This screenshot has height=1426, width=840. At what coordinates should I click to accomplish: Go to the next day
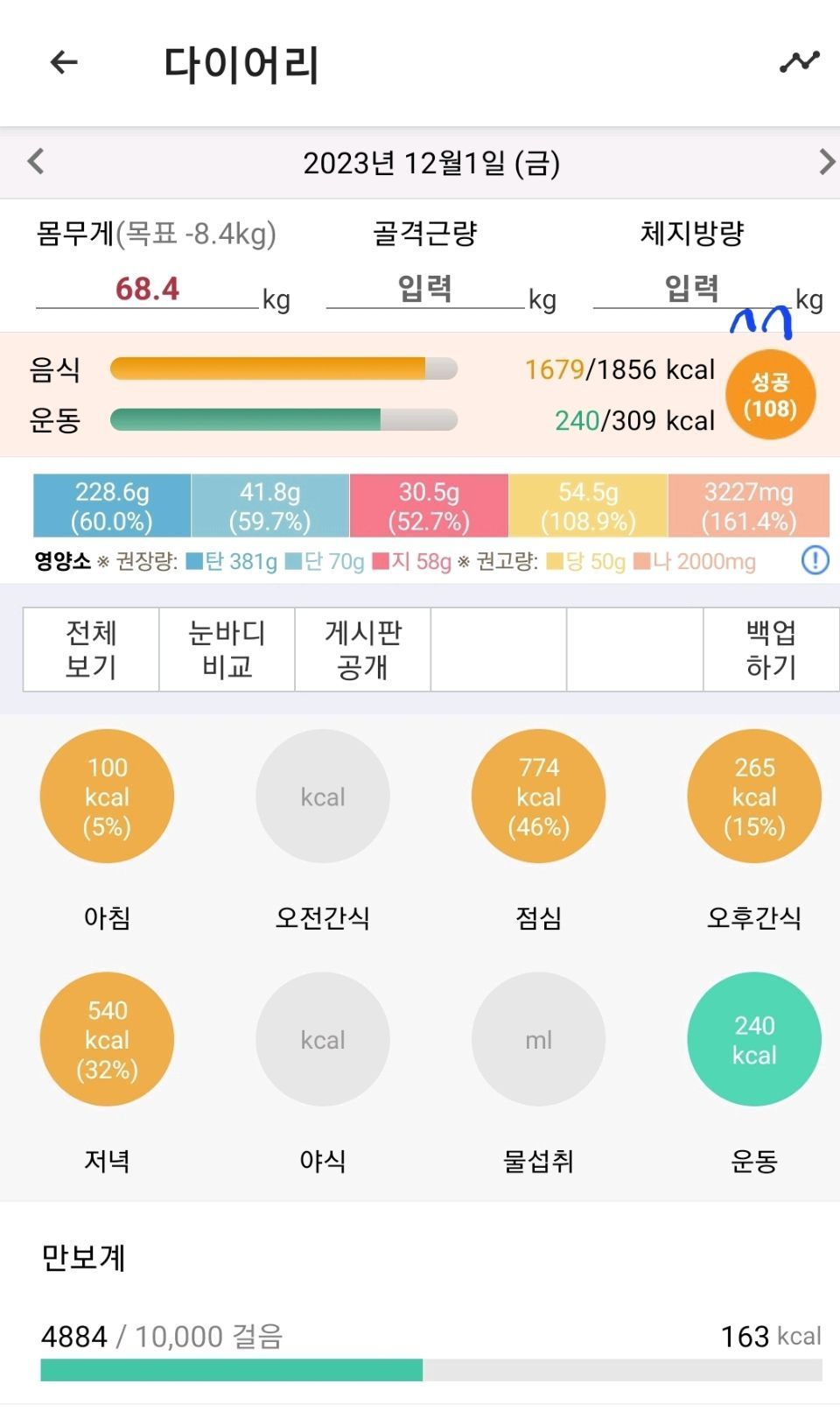coord(825,162)
